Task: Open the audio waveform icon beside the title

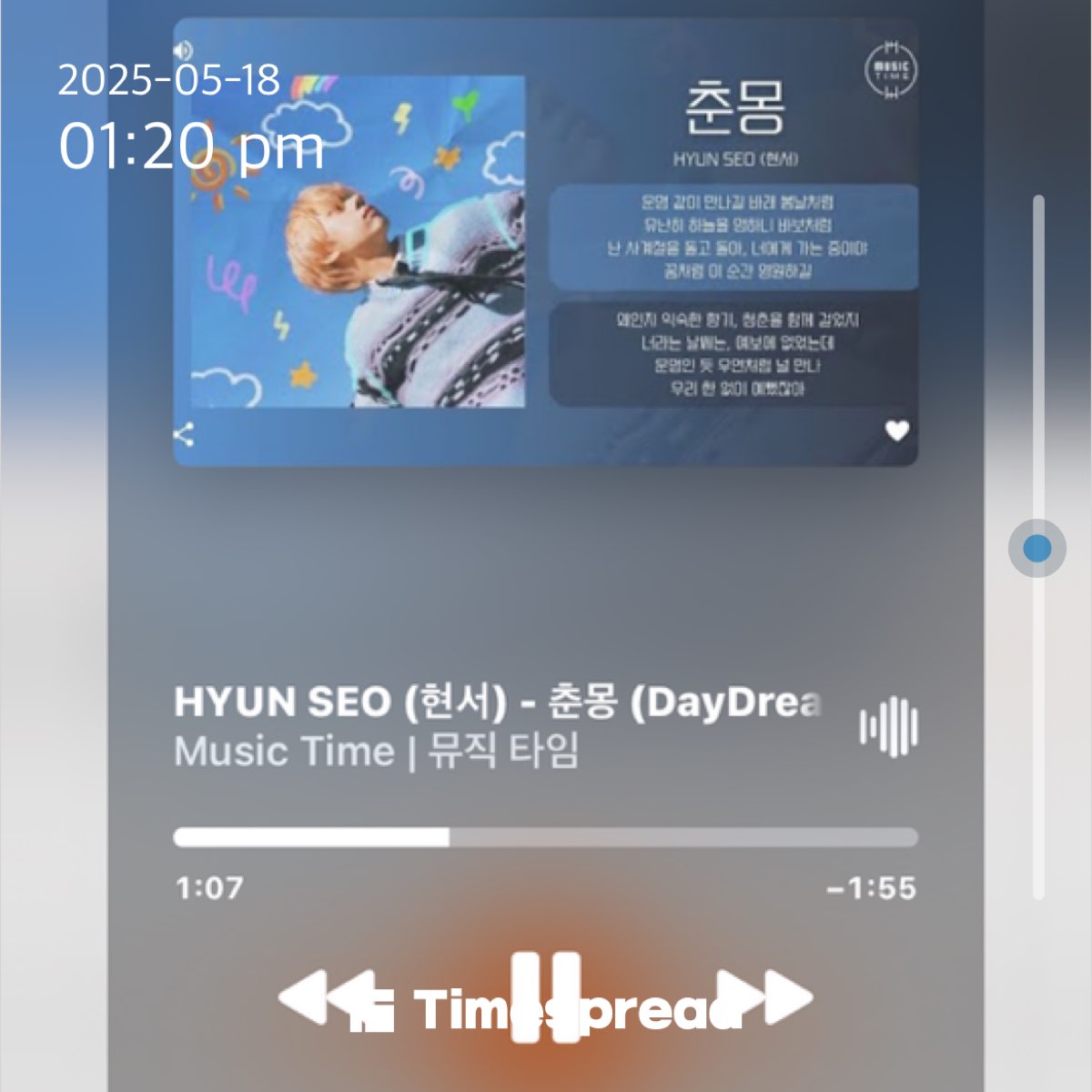Action: coord(889,726)
